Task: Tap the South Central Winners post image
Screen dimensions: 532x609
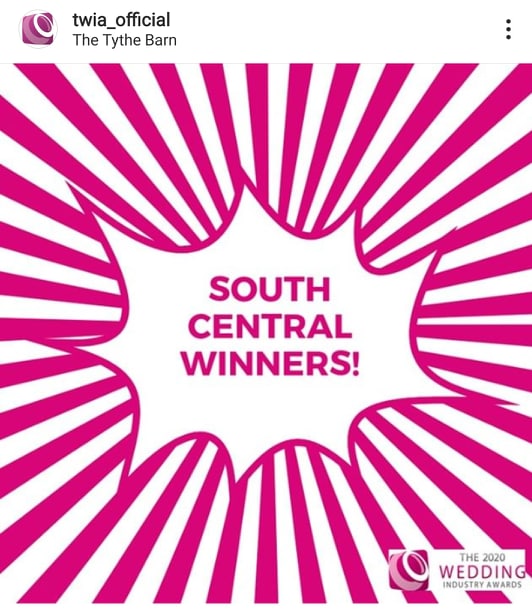Action: pyautogui.click(x=266, y=333)
